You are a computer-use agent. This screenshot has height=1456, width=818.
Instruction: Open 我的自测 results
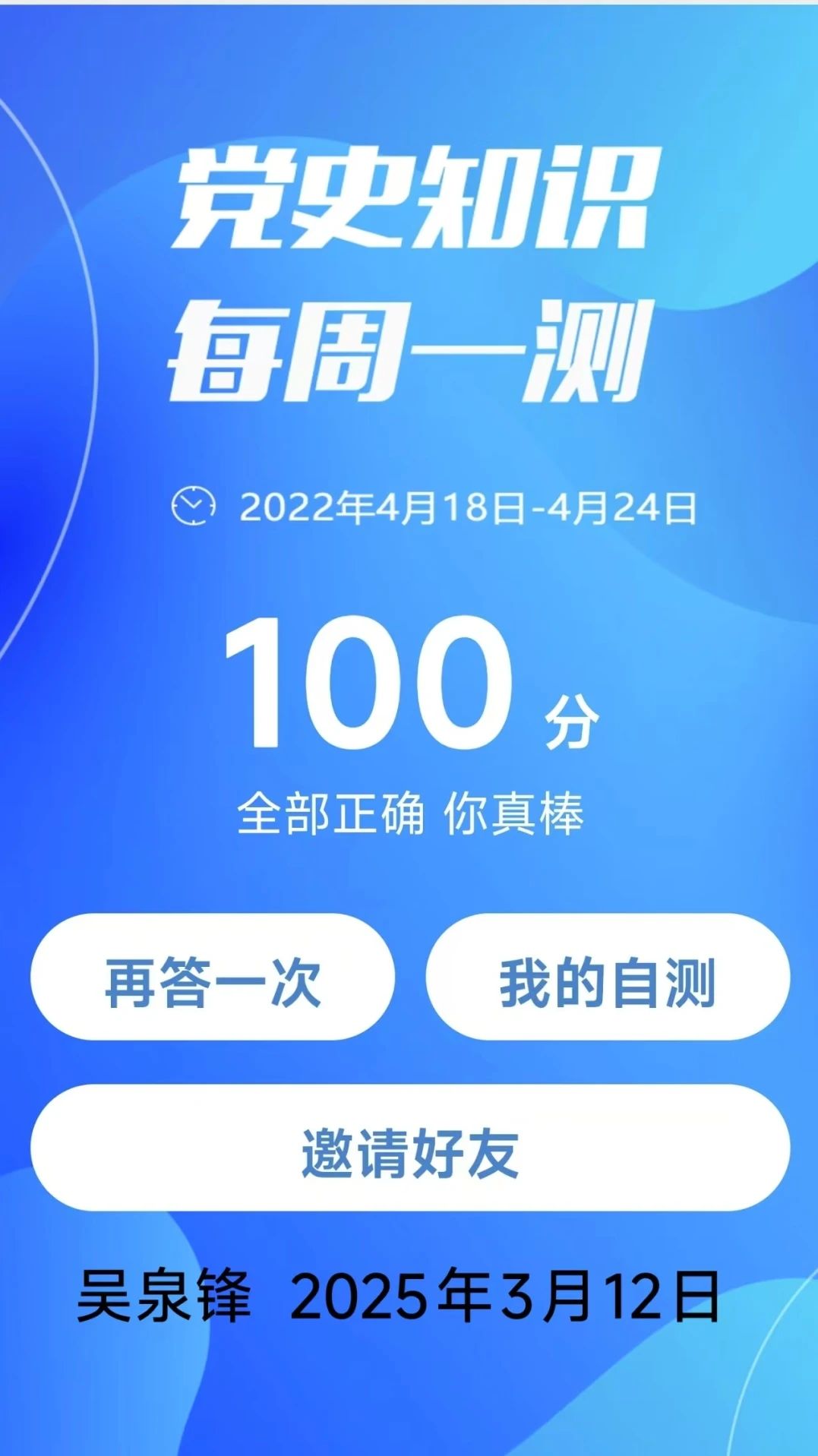coord(607,978)
